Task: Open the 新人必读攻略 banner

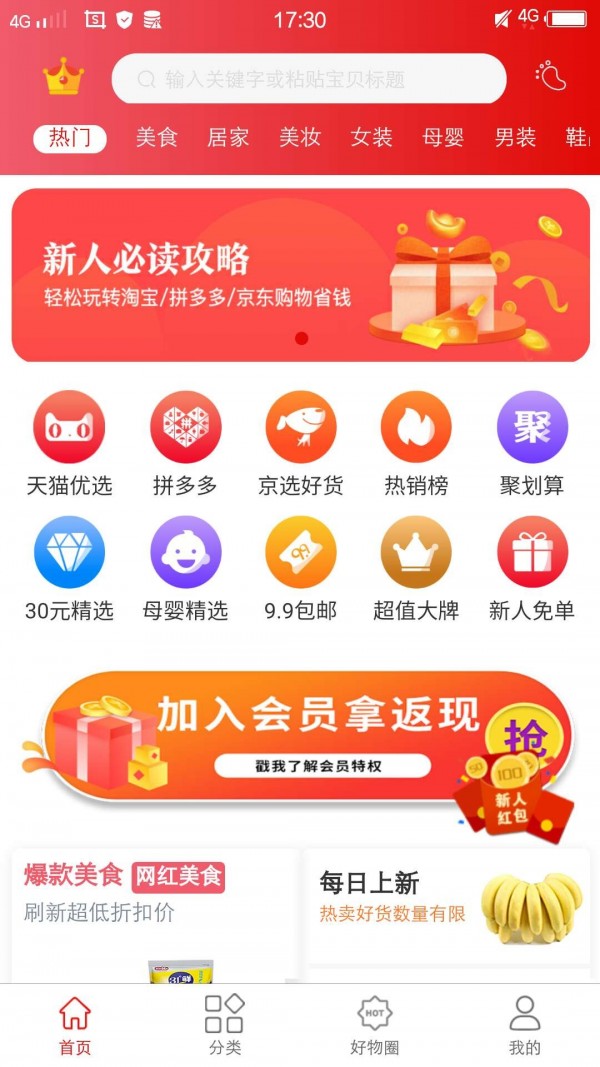Action: point(300,275)
